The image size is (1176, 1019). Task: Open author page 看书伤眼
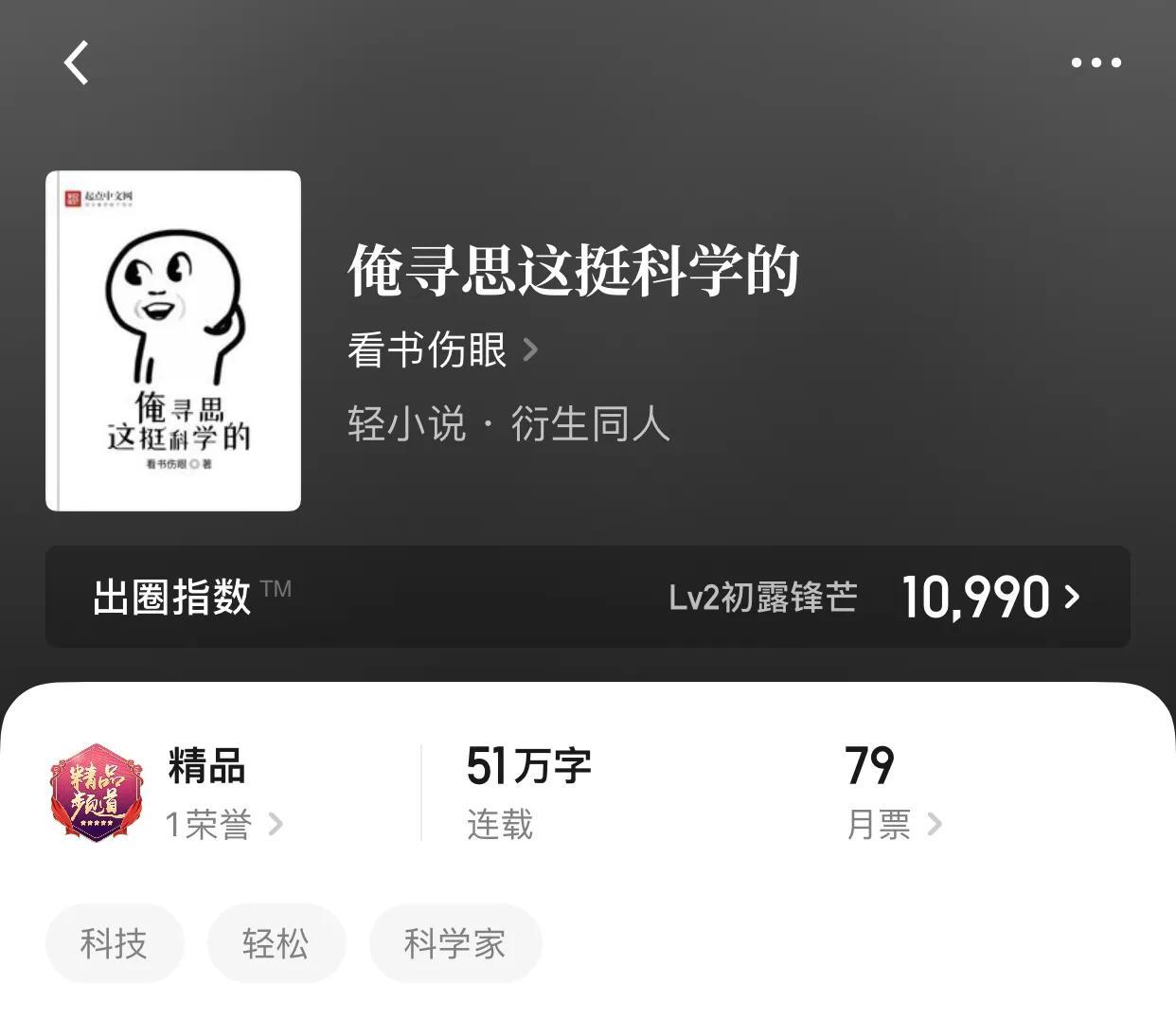pos(442,350)
